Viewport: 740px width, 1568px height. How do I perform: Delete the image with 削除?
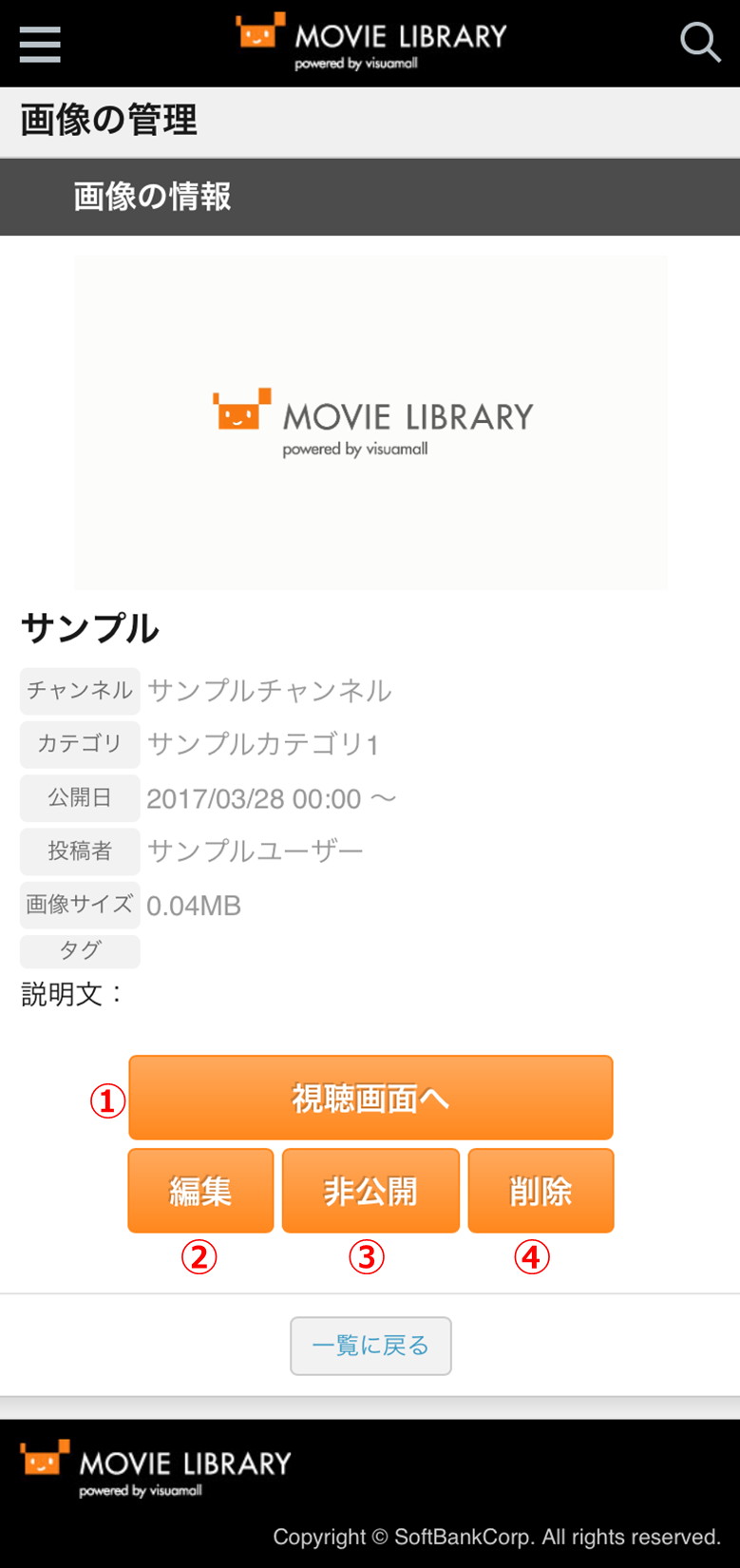[x=541, y=1191]
